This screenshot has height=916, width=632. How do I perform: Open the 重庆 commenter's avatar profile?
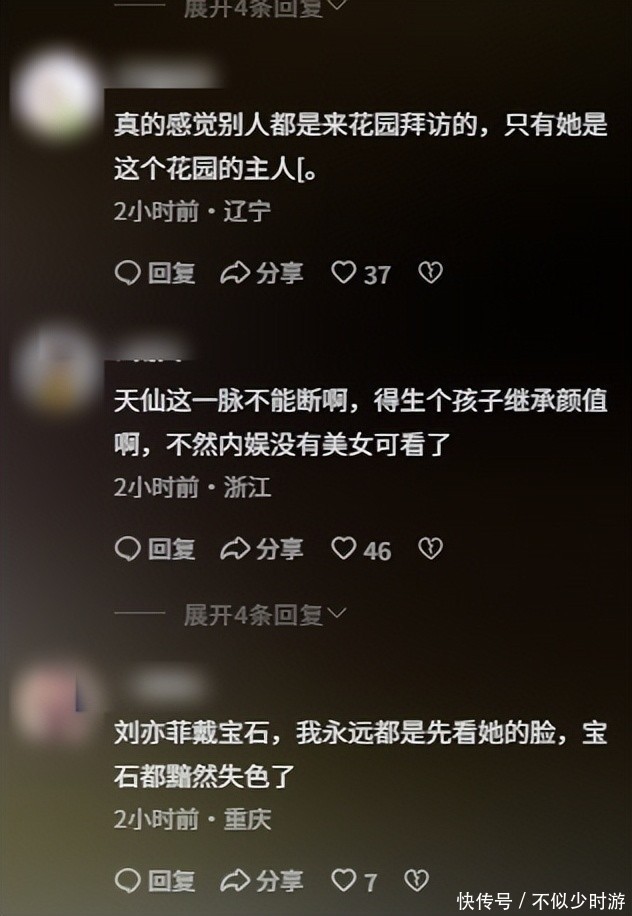(56, 702)
